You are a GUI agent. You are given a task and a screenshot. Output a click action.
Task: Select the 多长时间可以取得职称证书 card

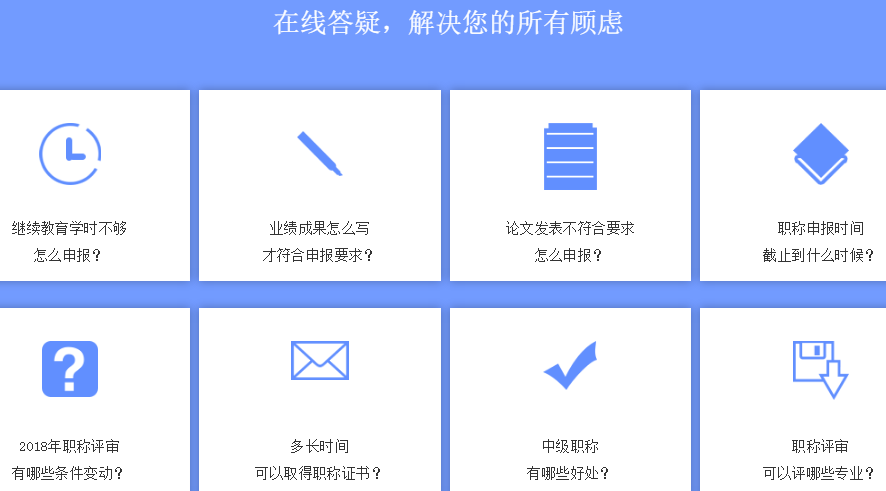click(x=319, y=400)
